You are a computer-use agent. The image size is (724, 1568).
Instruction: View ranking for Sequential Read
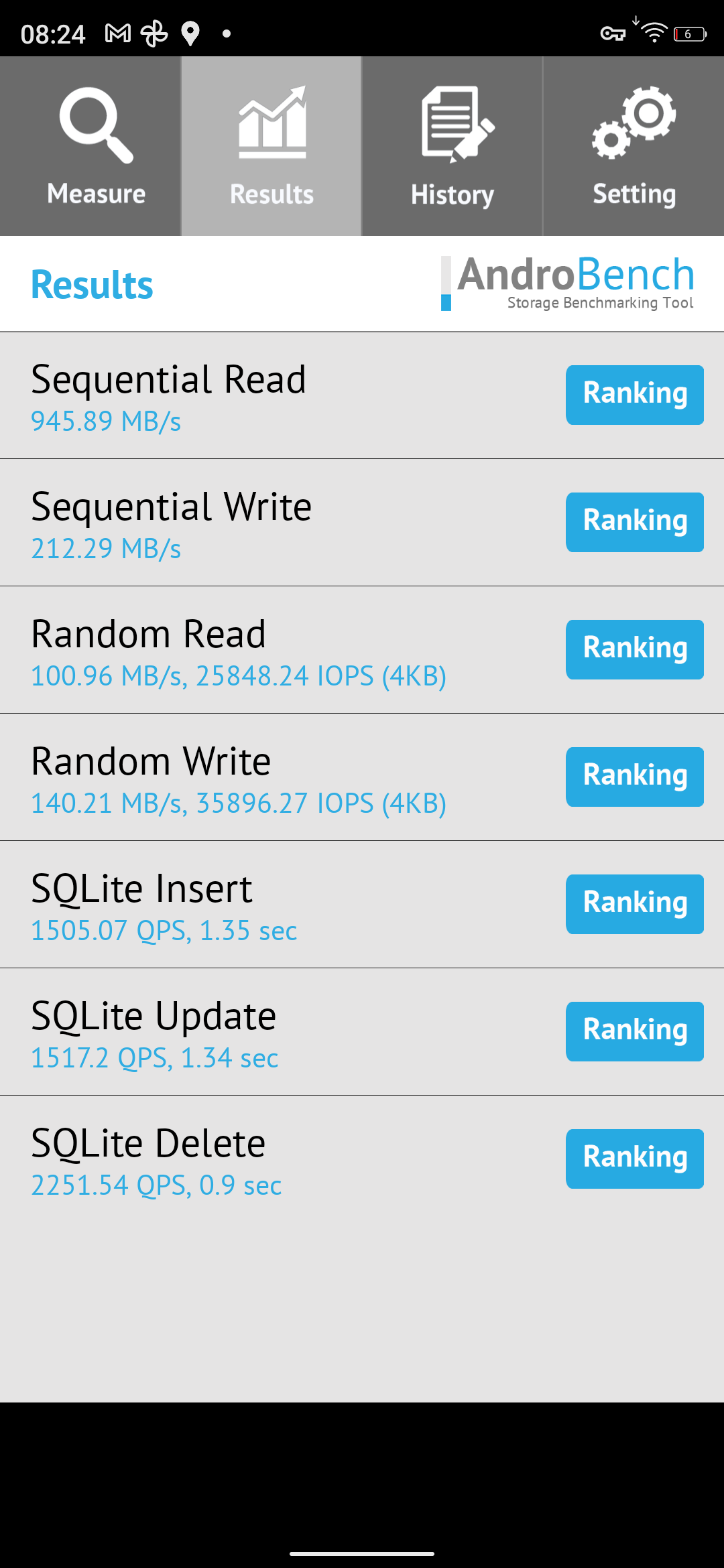pyautogui.click(x=635, y=395)
